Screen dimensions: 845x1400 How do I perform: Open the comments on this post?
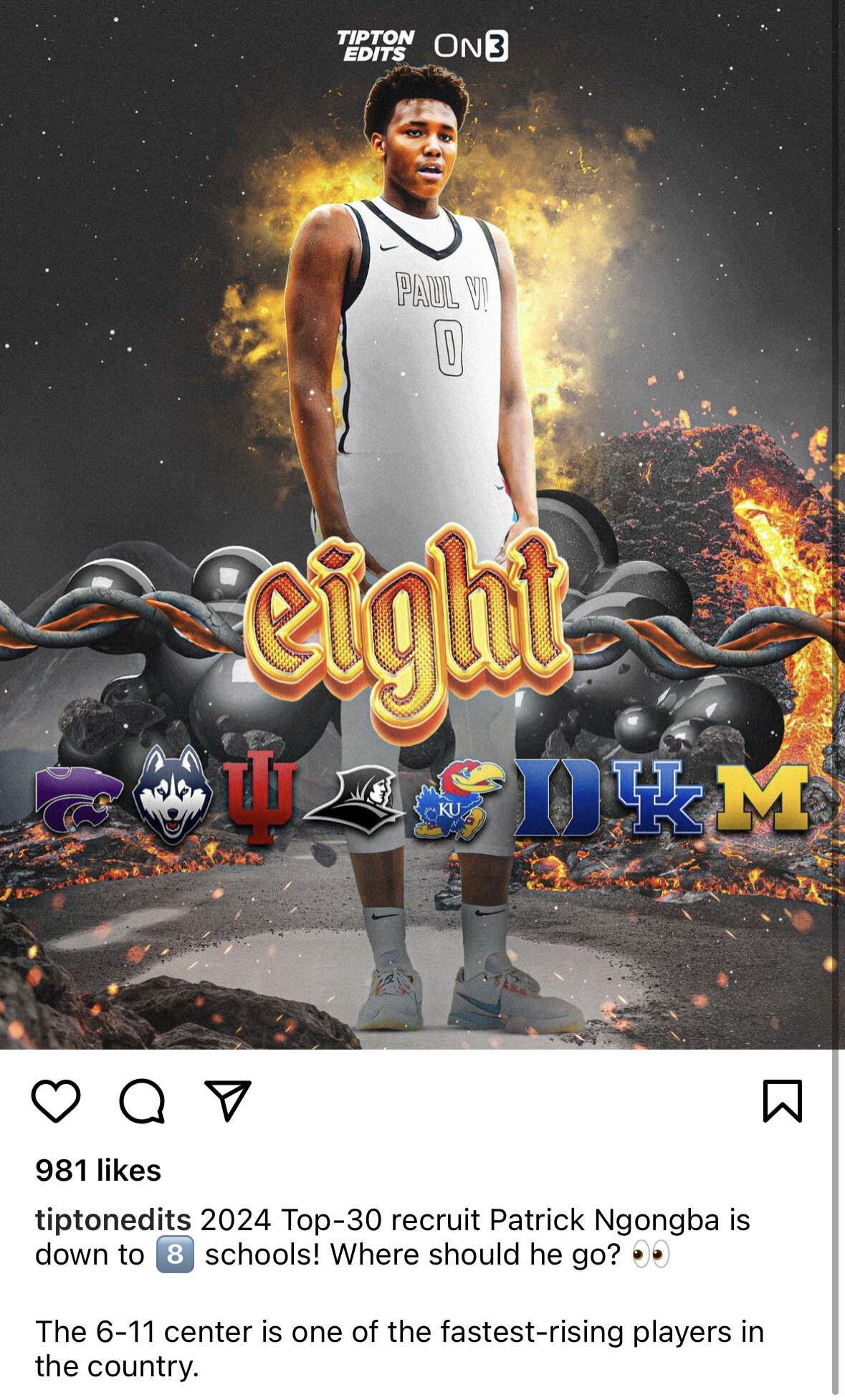[142, 1101]
